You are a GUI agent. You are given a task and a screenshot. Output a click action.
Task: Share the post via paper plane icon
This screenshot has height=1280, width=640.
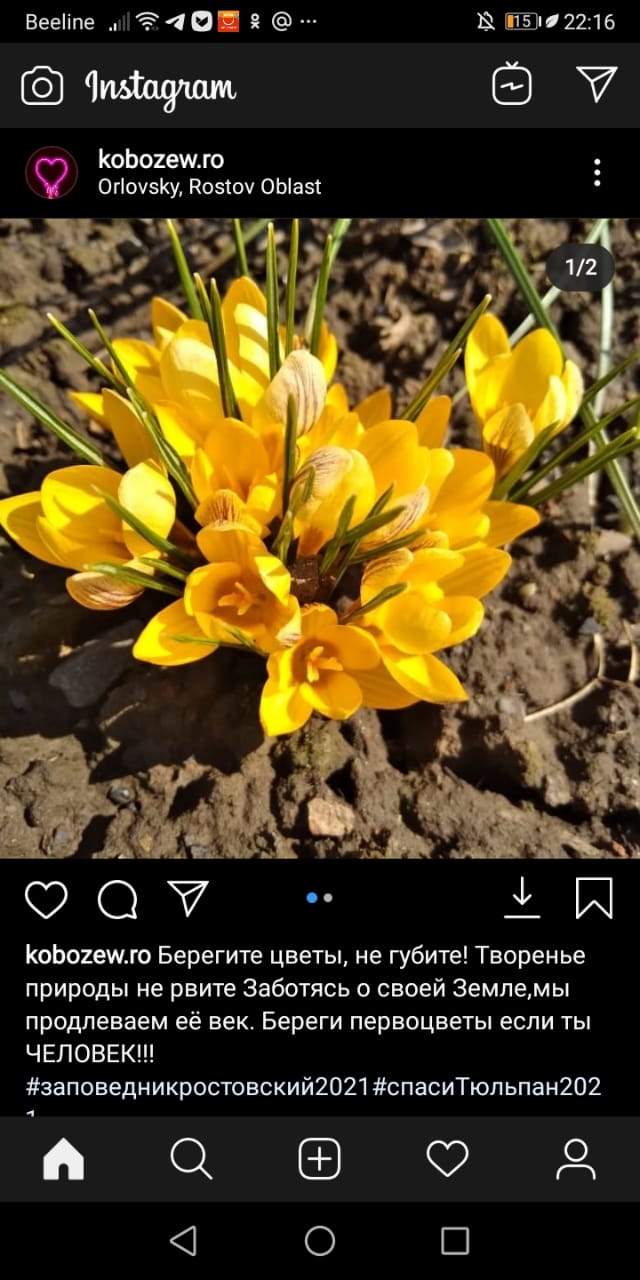tap(188, 898)
